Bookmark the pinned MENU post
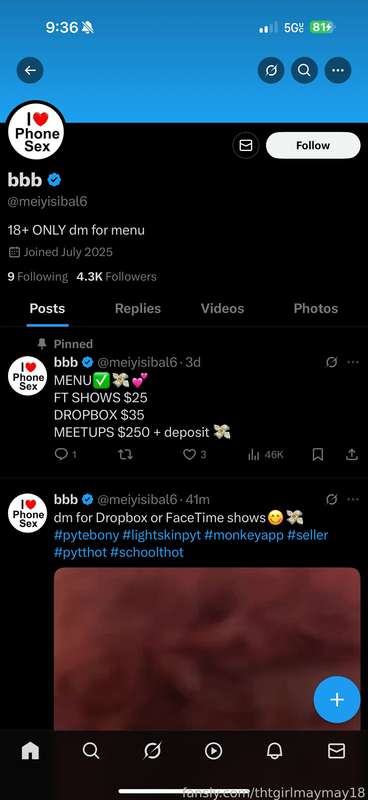 [x=317, y=455]
